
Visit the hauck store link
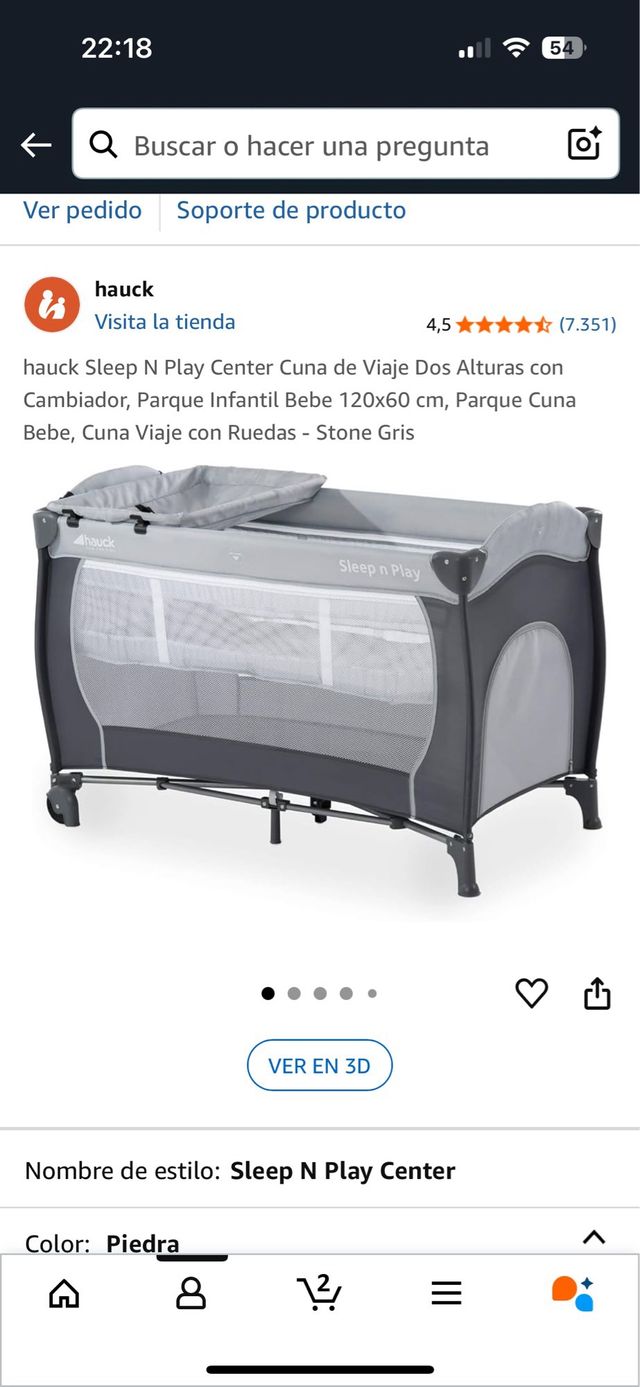[165, 322]
